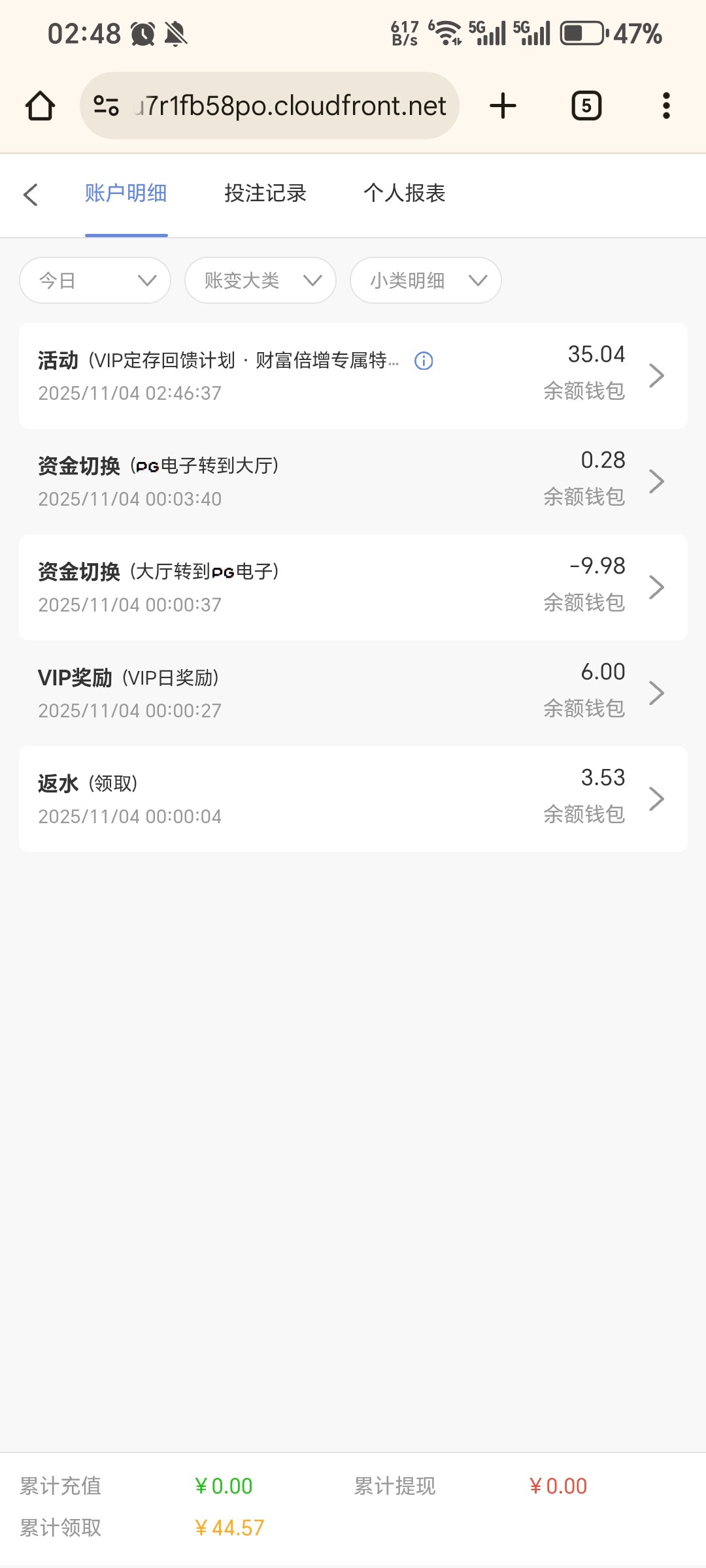Tap the back arrow at top left
Image resolution: width=706 pixels, height=1568 pixels.
[x=31, y=194]
